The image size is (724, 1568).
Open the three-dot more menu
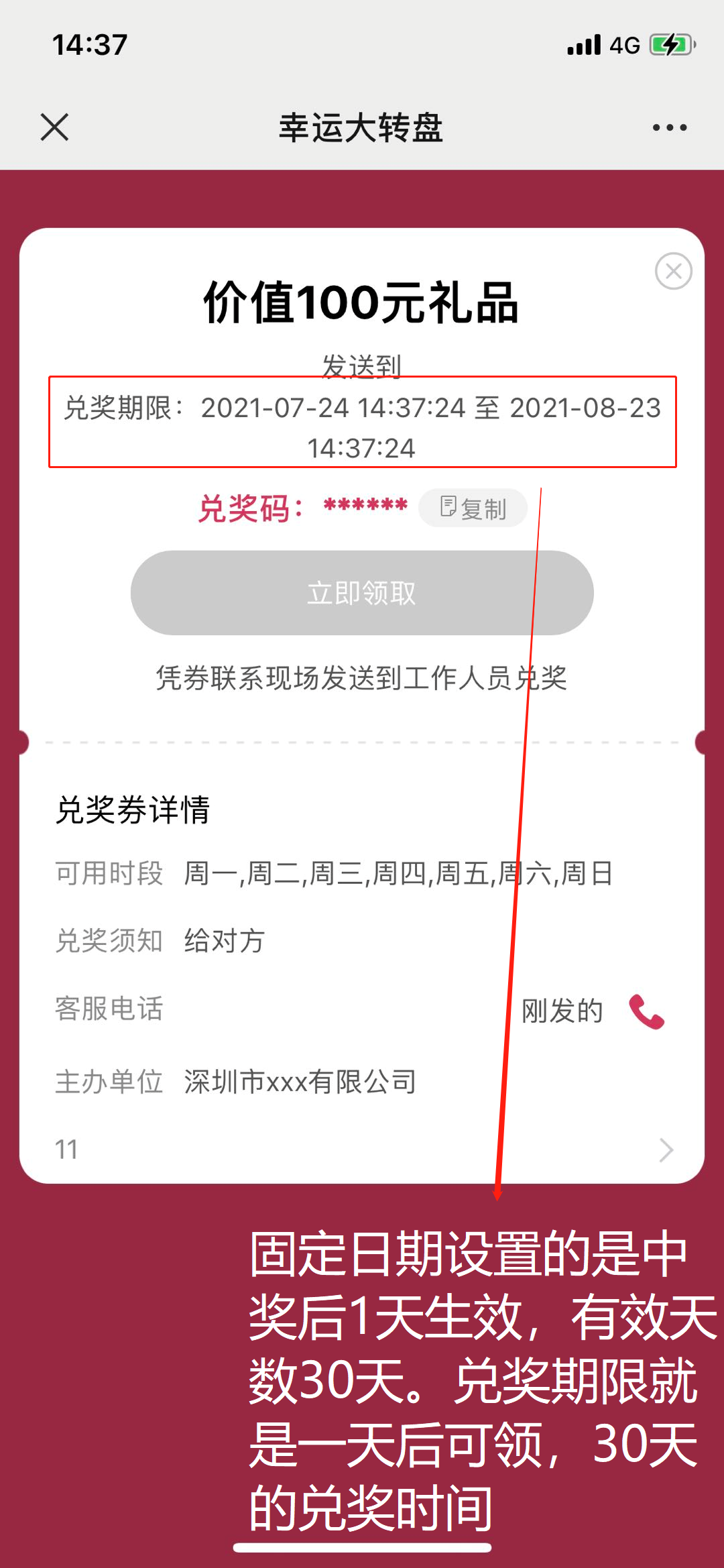click(x=670, y=127)
